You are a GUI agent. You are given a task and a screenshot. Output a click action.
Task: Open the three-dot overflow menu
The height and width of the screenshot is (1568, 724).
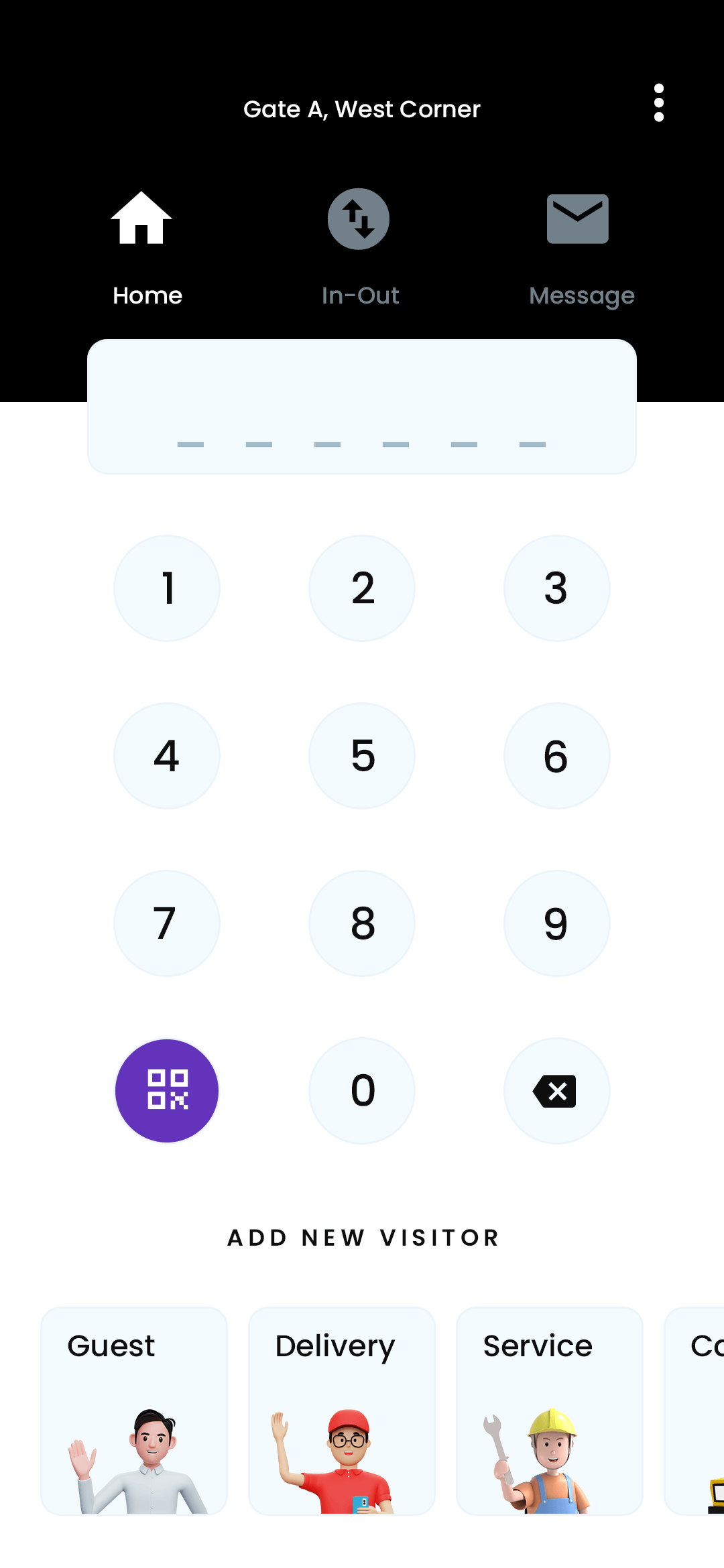coord(658,104)
